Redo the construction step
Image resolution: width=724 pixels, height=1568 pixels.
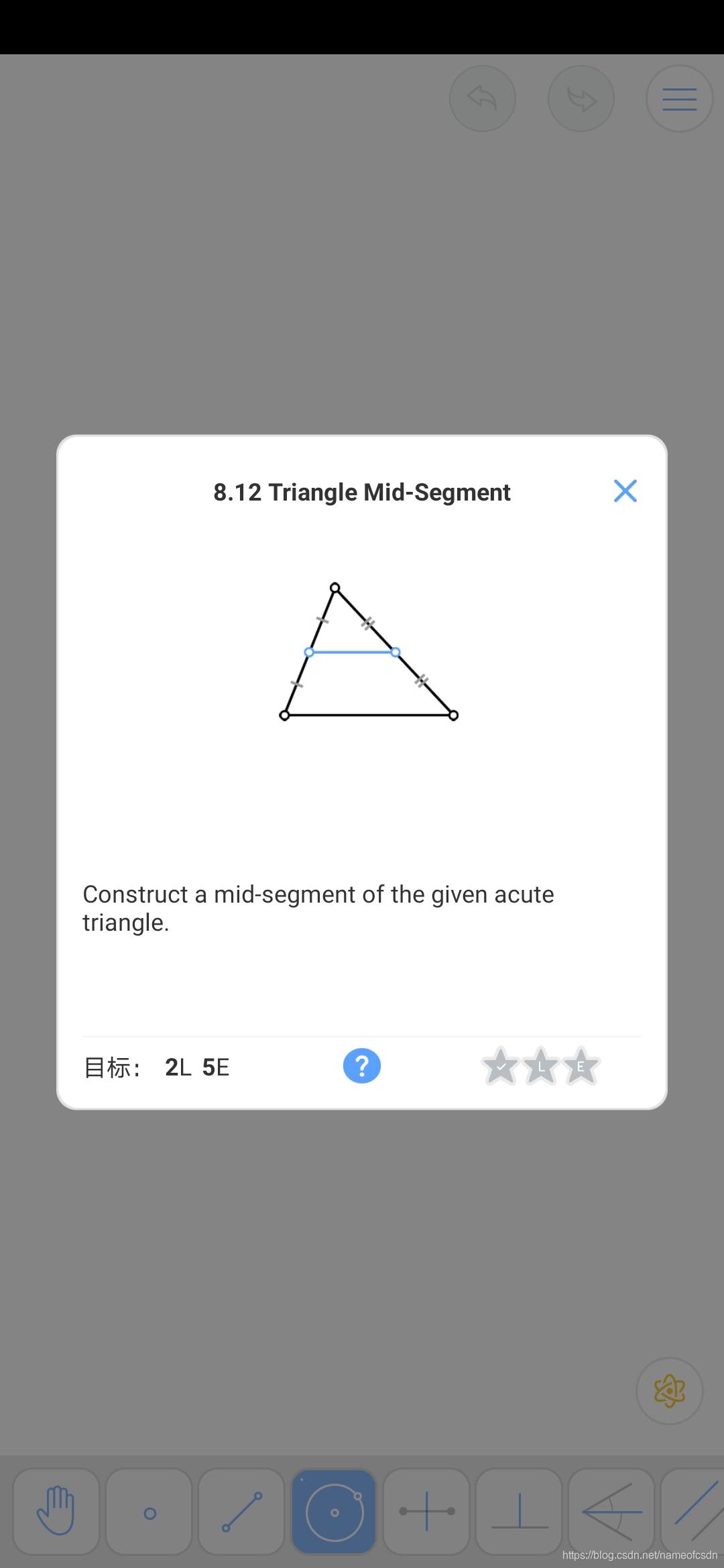point(581,99)
